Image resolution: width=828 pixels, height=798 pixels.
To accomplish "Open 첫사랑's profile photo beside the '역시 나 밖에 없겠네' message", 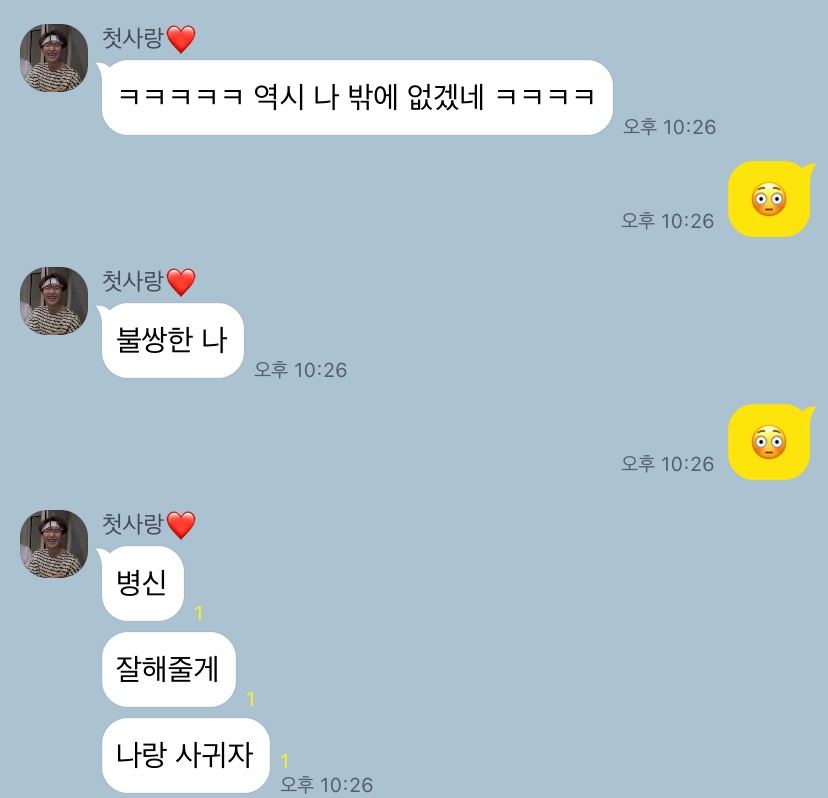I will [54, 58].
